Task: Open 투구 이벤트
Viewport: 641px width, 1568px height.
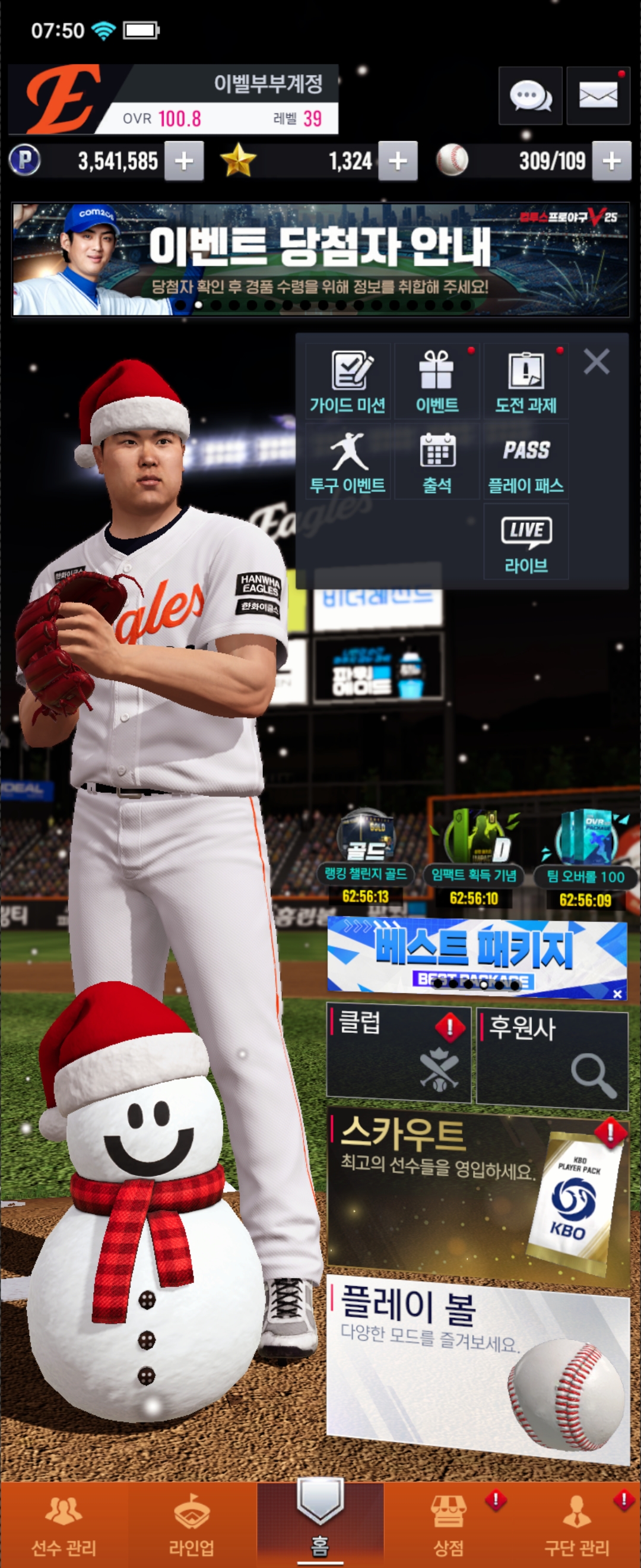Action: point(348,462)
